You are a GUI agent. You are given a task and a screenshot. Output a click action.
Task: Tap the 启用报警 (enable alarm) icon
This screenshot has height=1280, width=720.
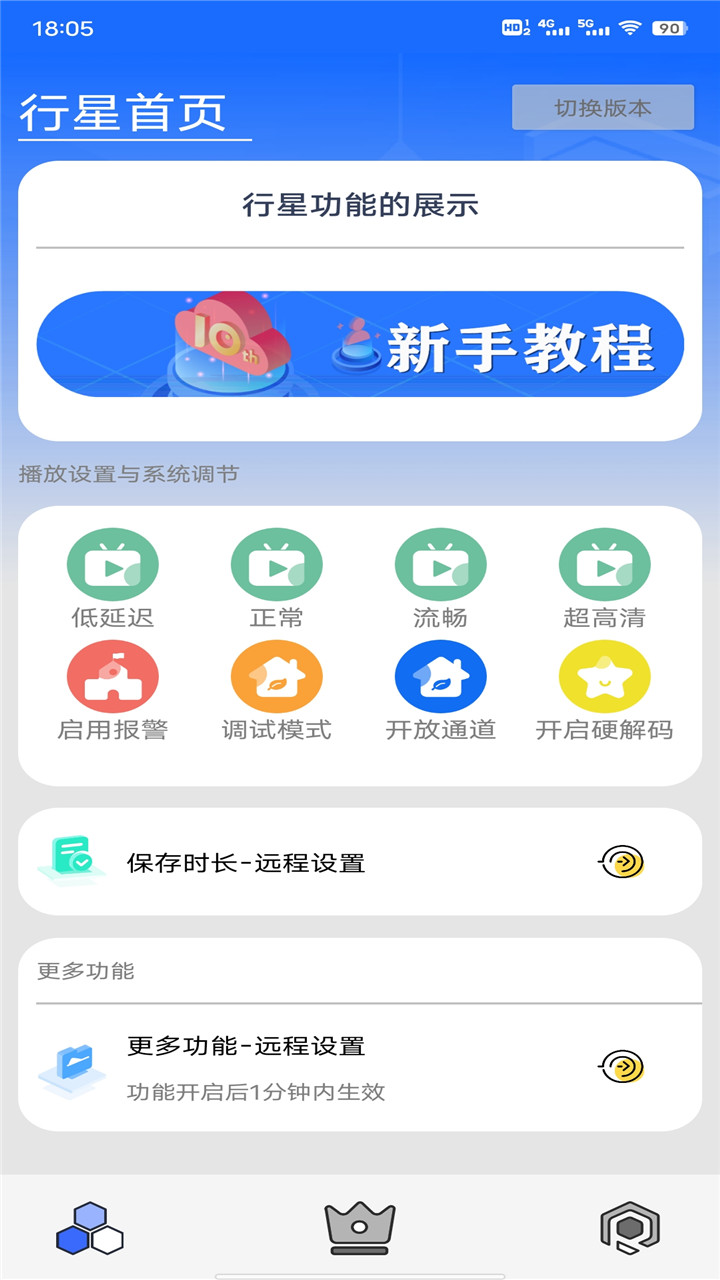click(x=113, y=678)
